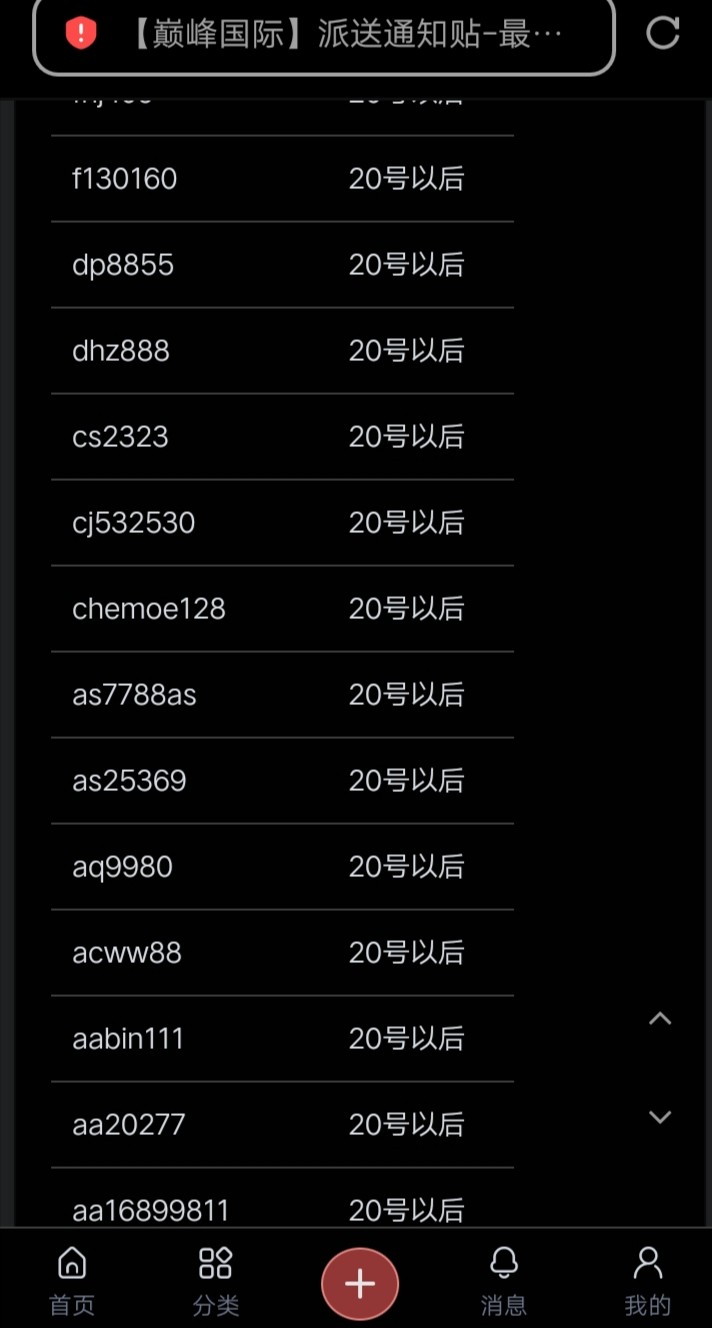Create a new post with the plus button
The height and width of the screenshot is (1328, 712).
pos(360,1284)
